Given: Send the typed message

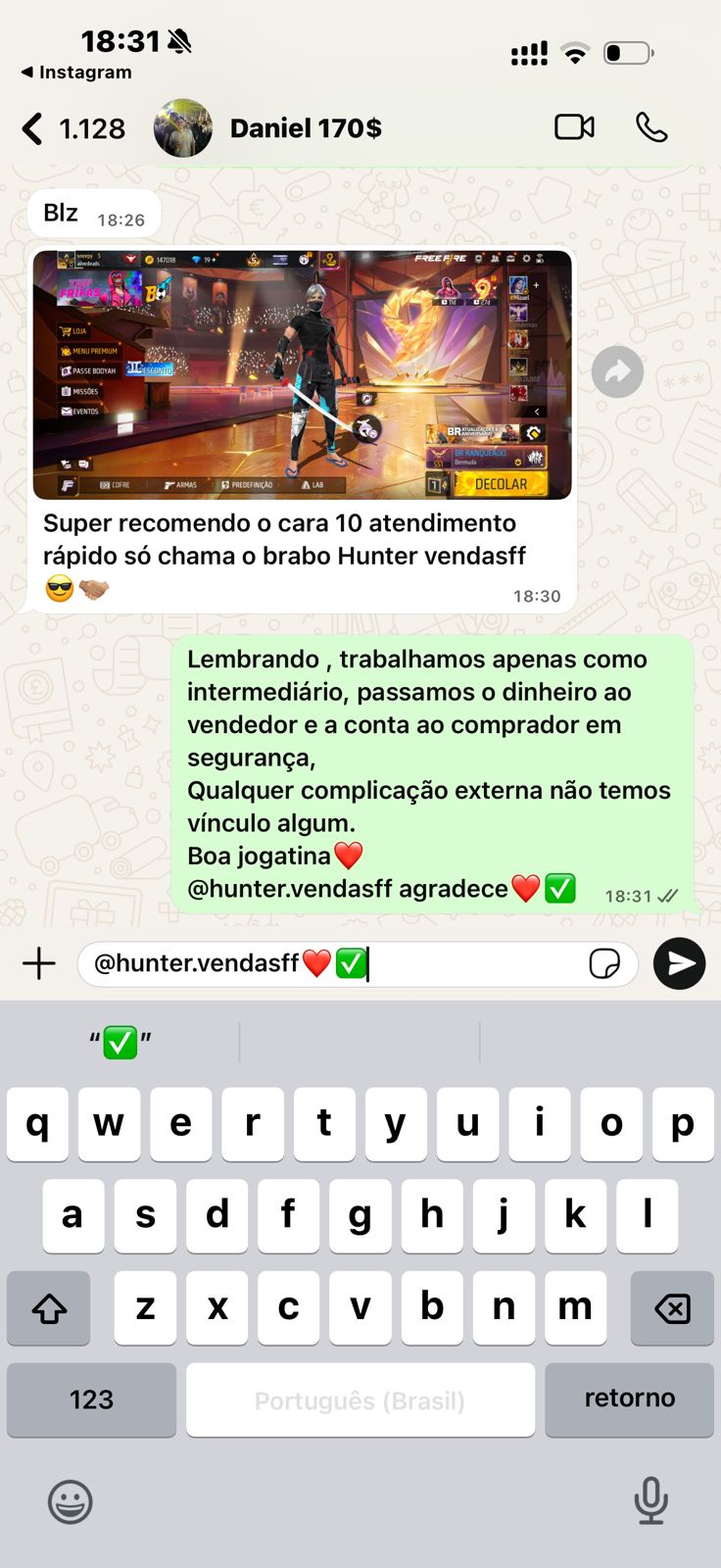Looking at the screenshot, I should (680, 963).
